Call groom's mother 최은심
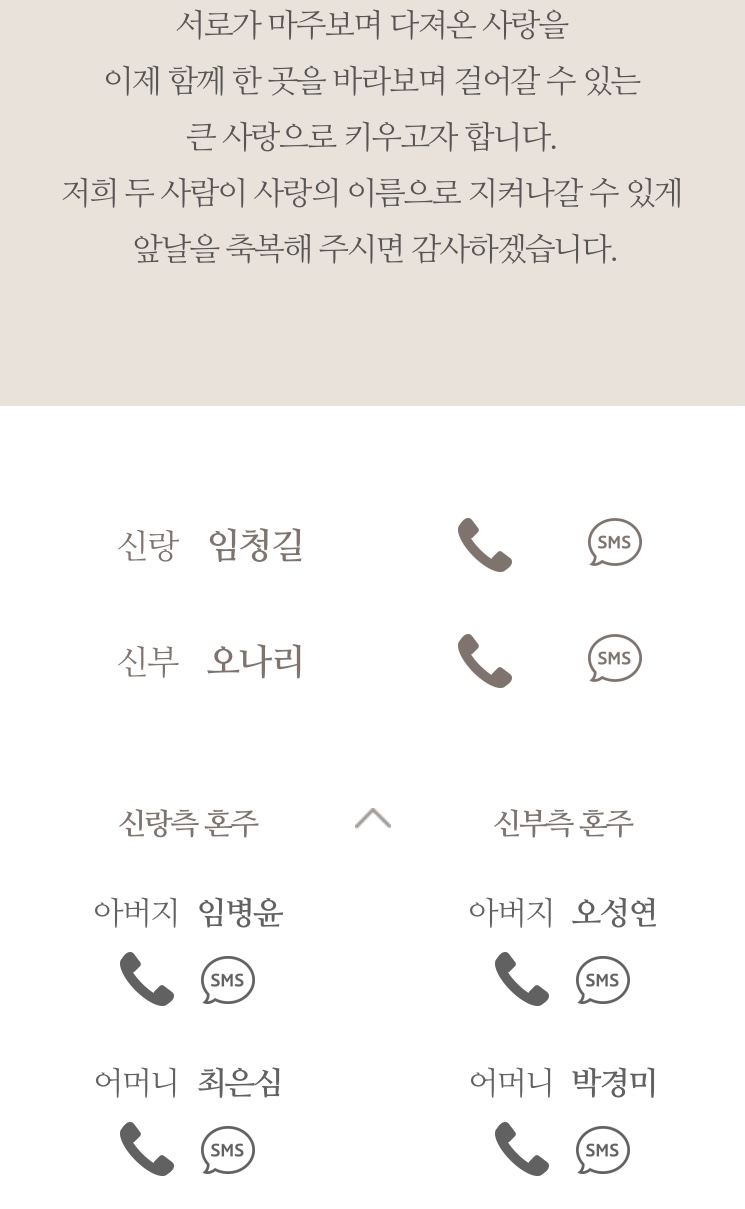Screen dimensions: 745x1209 [146, 1149]
